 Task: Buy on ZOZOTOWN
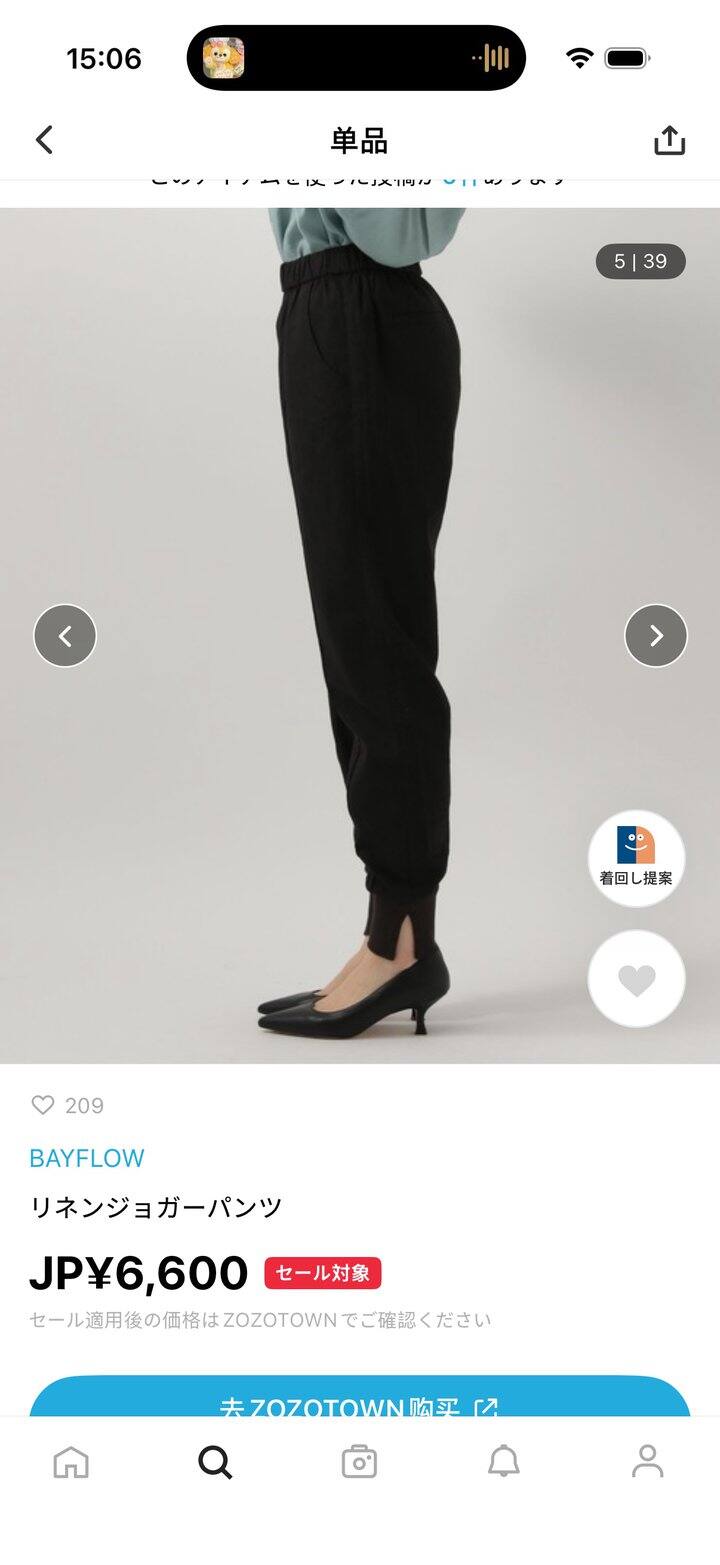pos(360,1400)
